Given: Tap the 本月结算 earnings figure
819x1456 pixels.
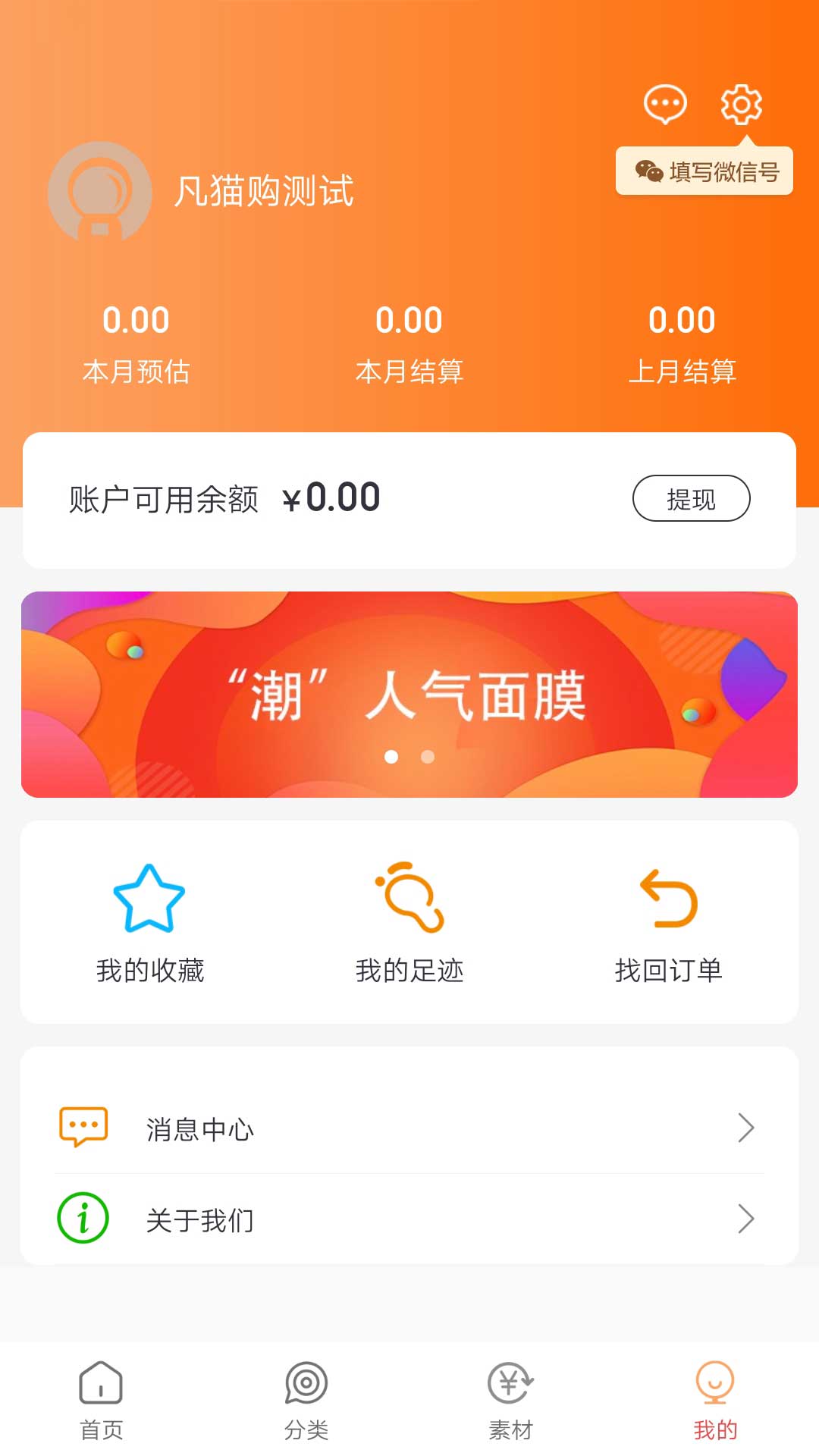Looking at the screenshot, I should 409,319.
